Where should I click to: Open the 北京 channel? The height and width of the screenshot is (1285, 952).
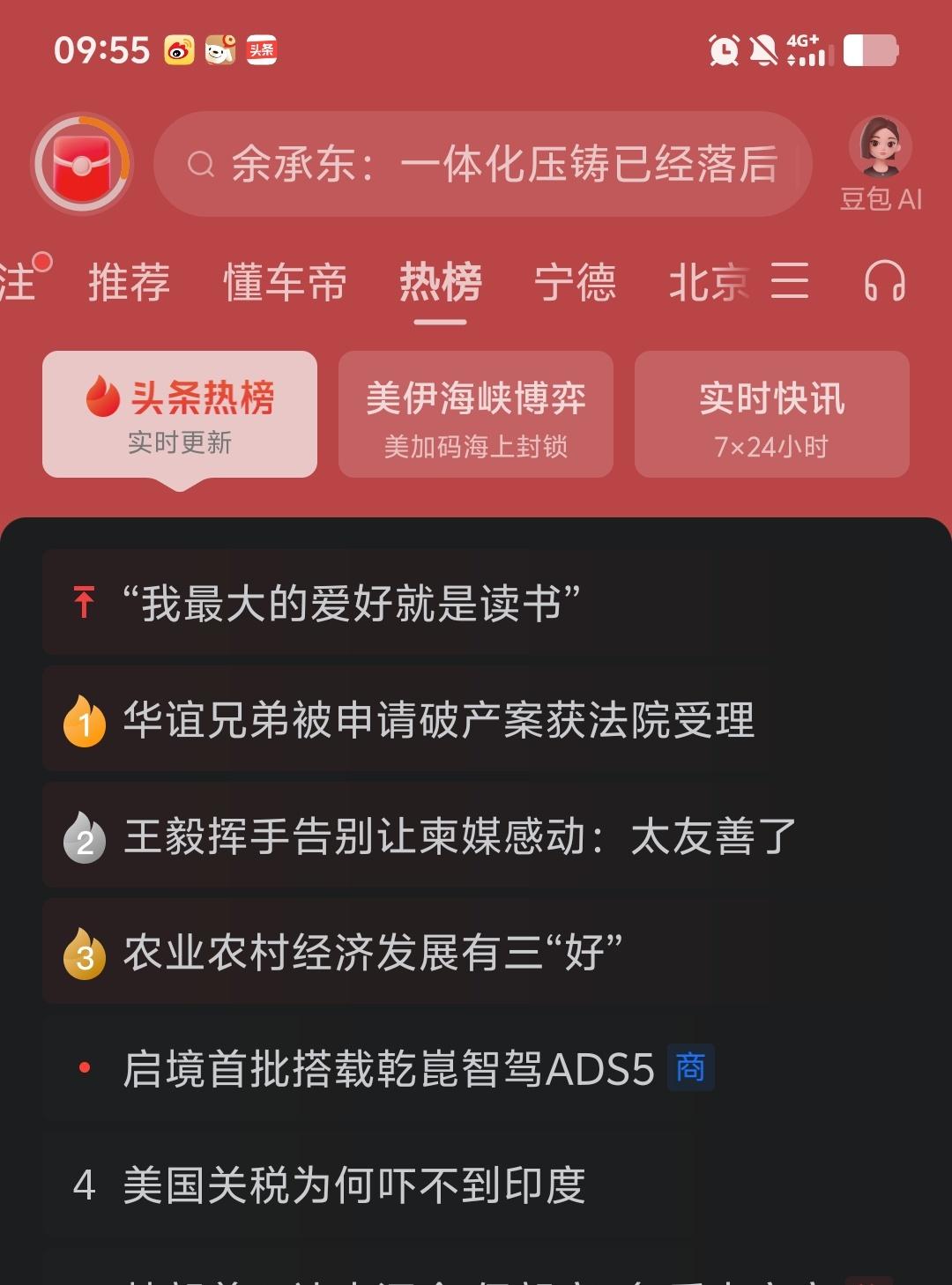(x=710, y=282)
